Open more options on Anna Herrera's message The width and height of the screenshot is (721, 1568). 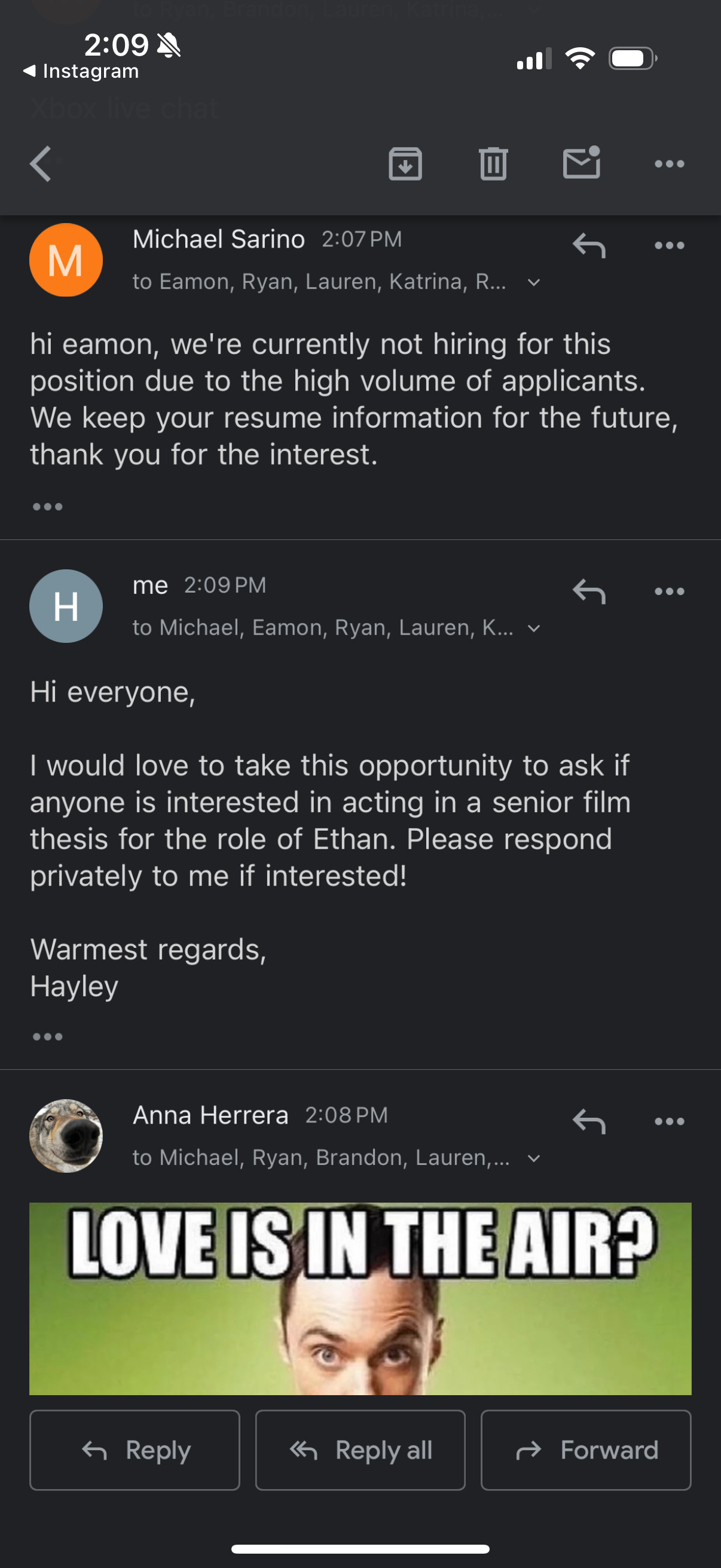tap(669, 1121)
